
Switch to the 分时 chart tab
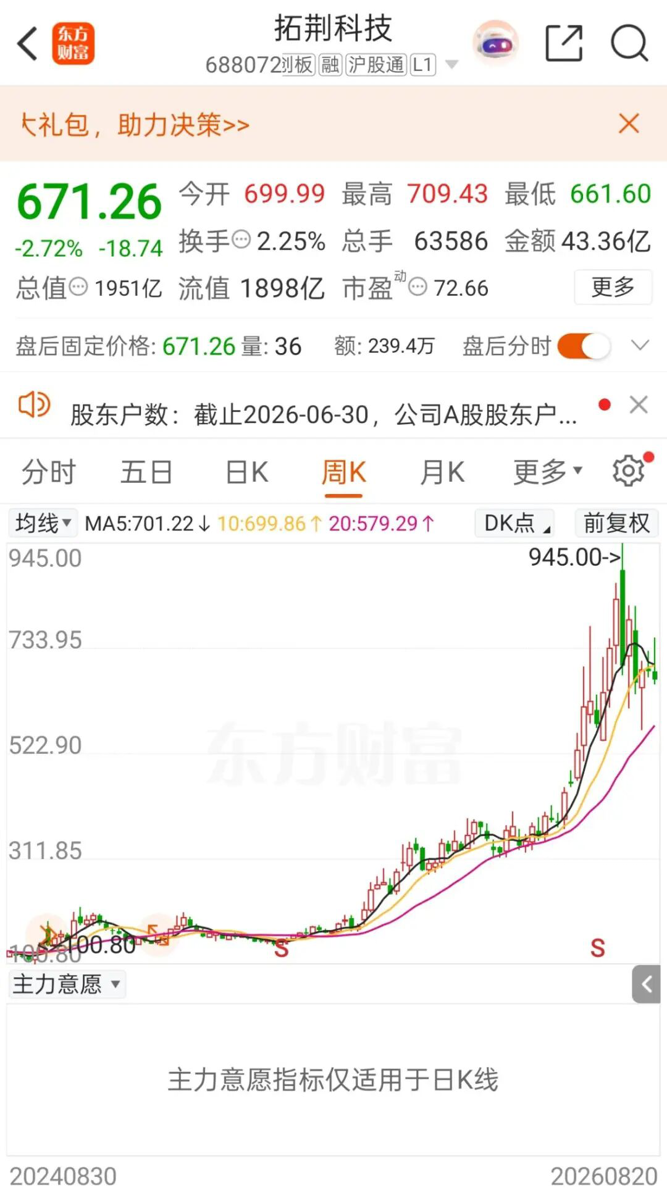[48, 472]
